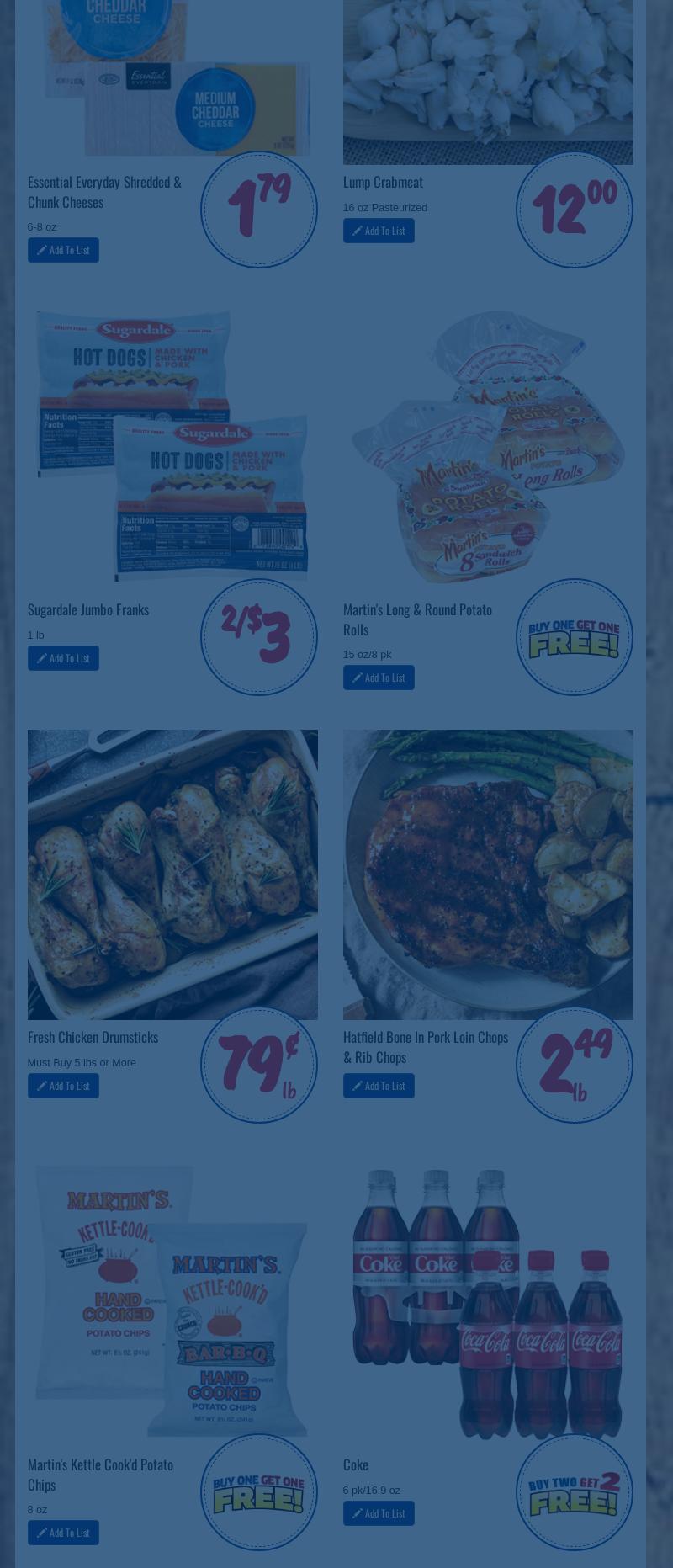This screenshot has height=1568, width=673.
Task: View the Coke bottles product image
Action: coord(488,1301)
